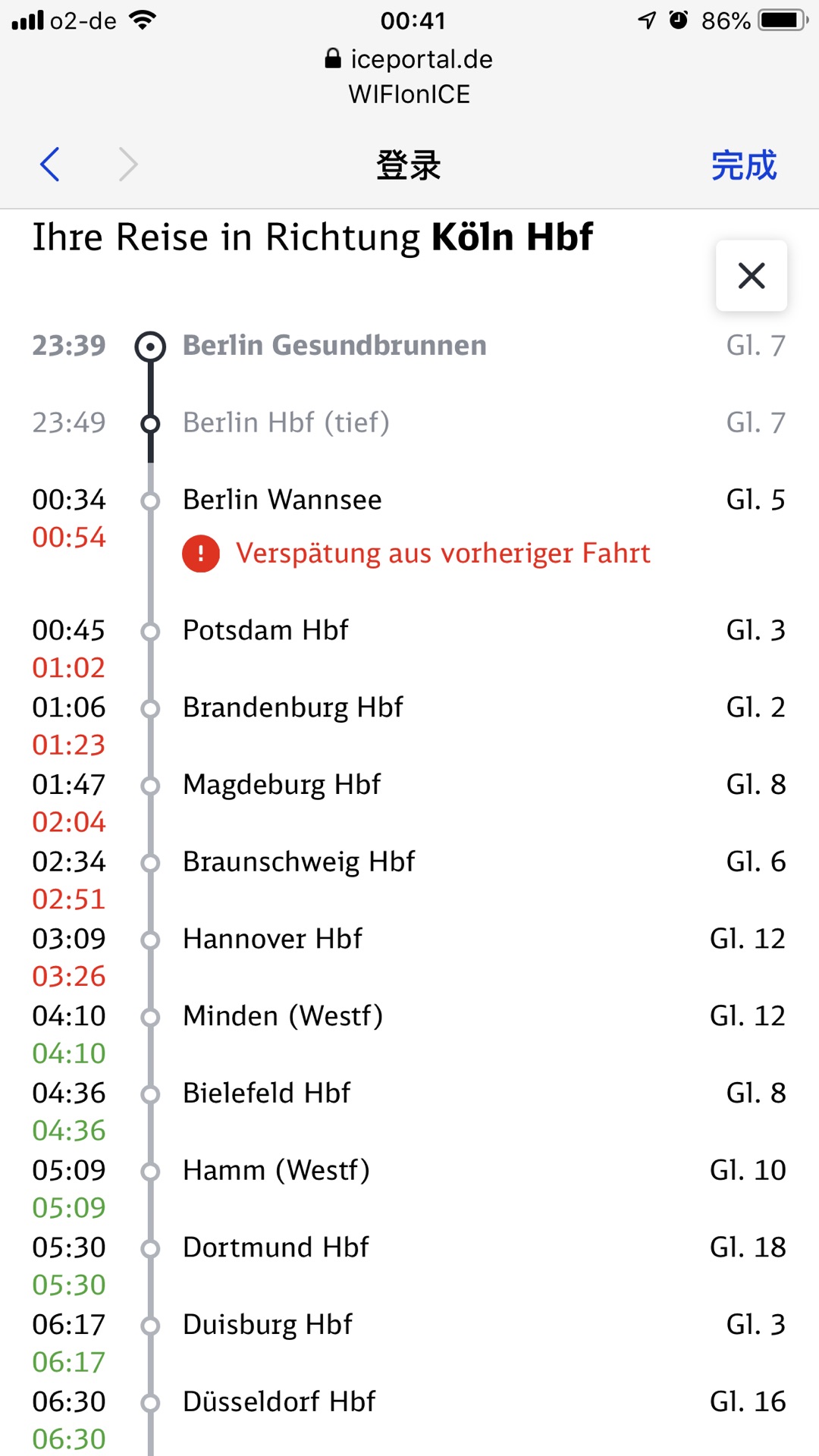Go back to the previous page
The width and height of the screenshot is (819, 1456).
click(50, 165)
